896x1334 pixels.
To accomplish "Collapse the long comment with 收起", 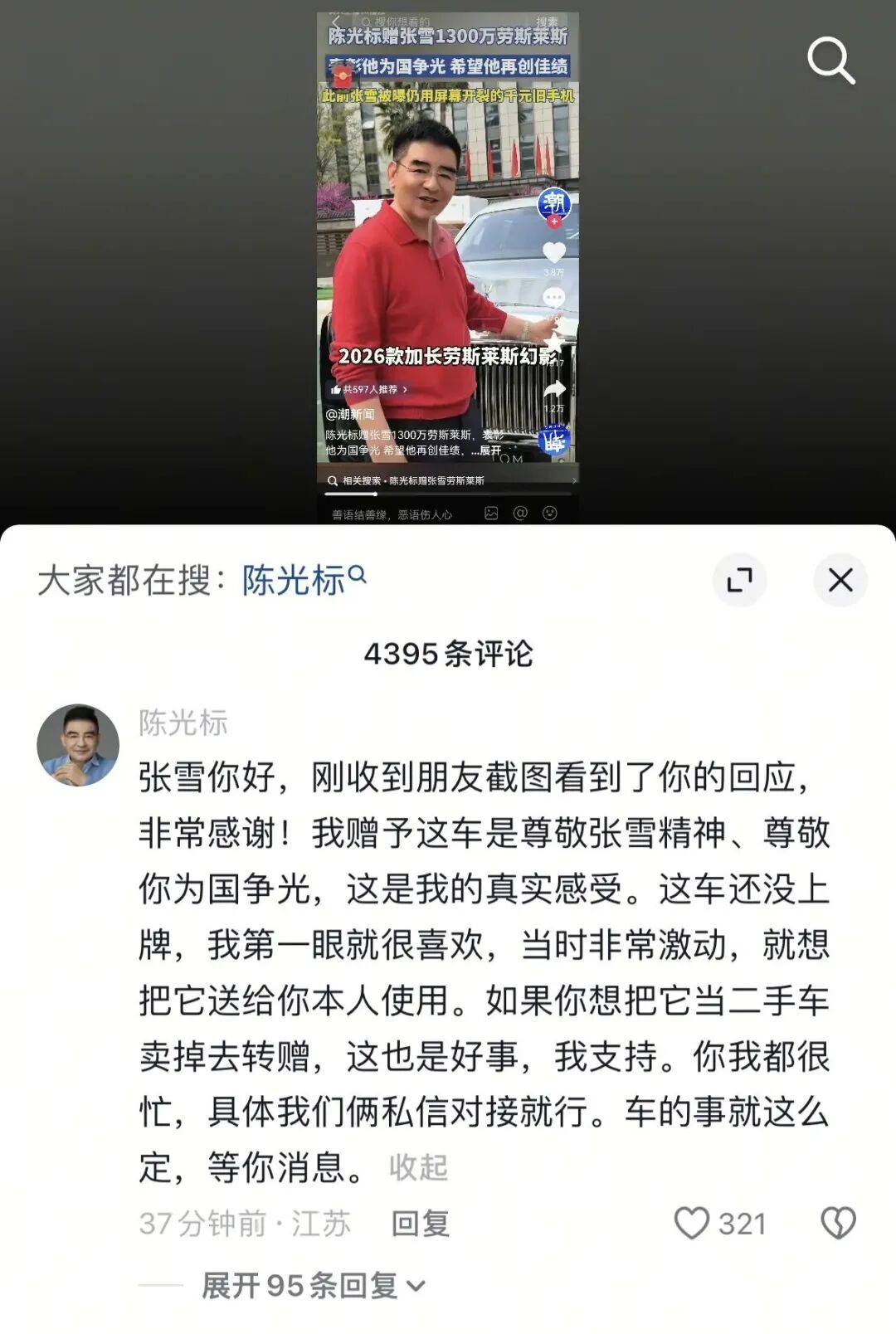I will point(418,1167).
